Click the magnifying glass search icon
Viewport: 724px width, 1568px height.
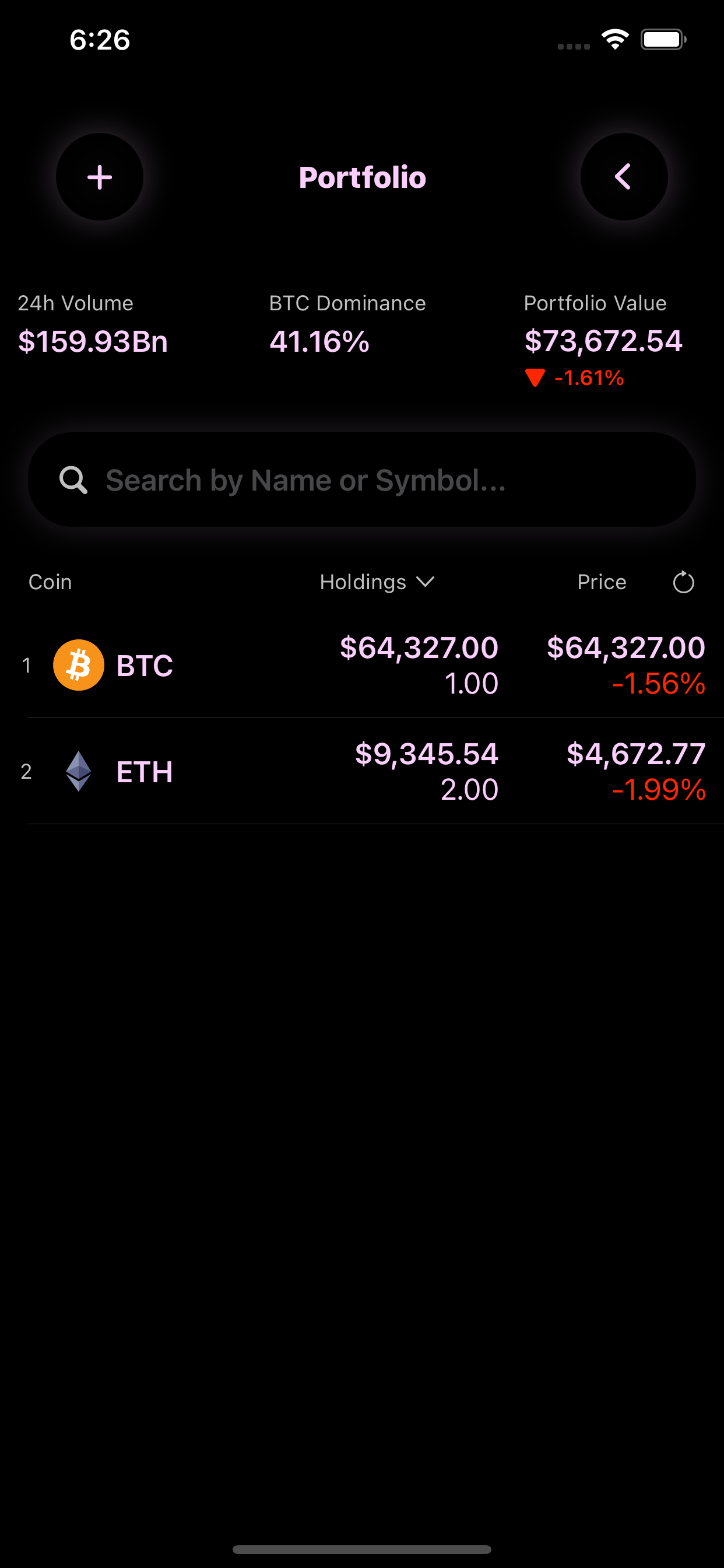click(x=73, y=480)
